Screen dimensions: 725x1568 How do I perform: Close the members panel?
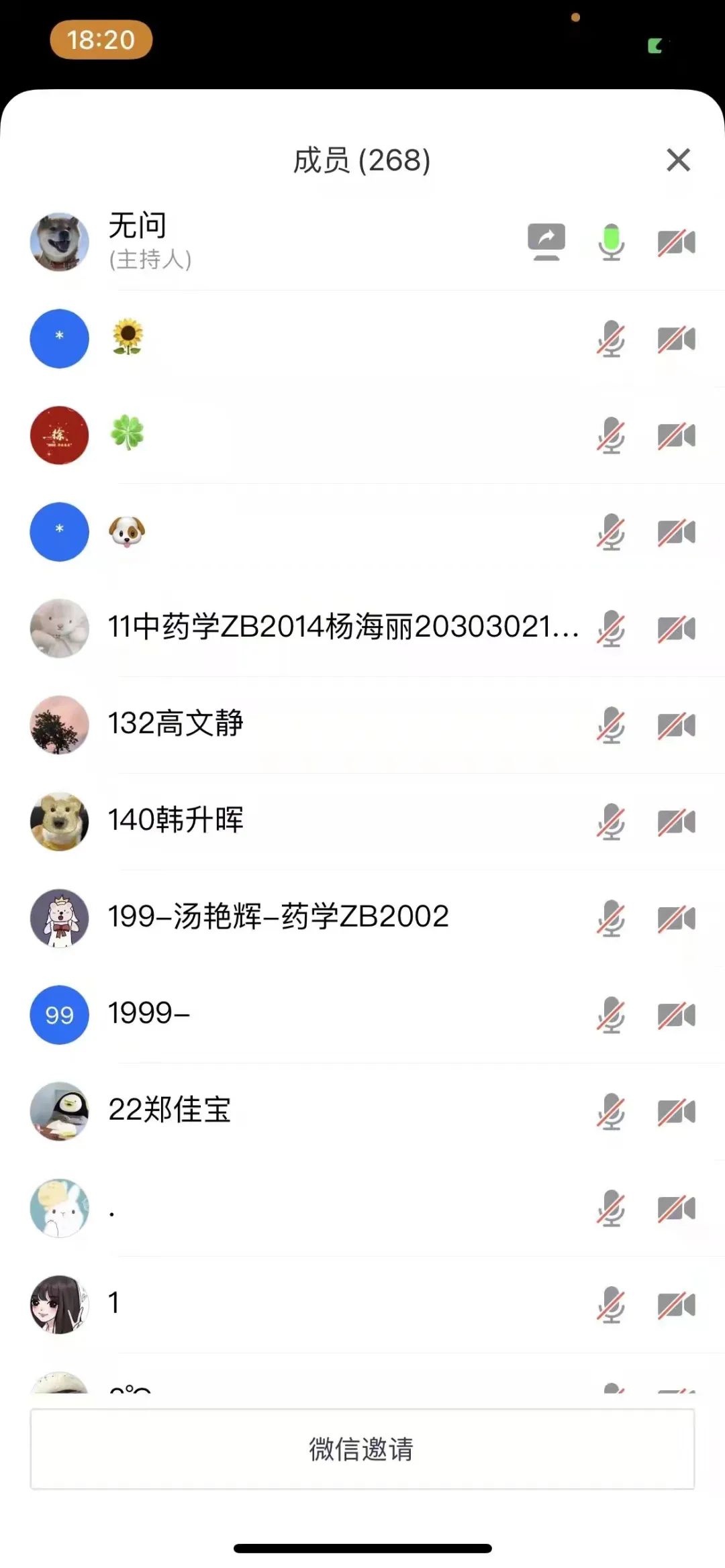(x=678, y=160)
